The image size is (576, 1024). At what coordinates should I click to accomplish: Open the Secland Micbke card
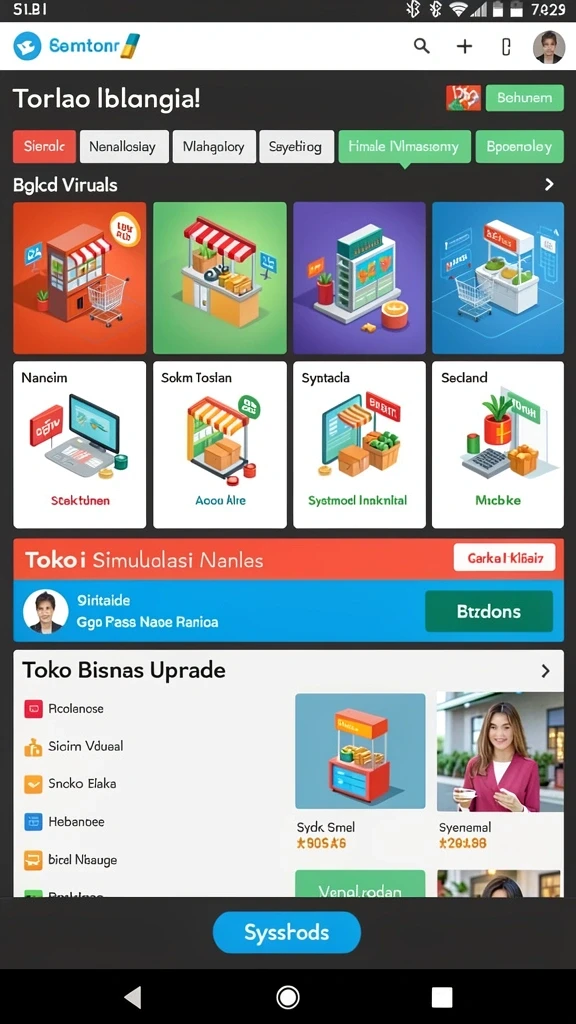click(x=498, y=445)
